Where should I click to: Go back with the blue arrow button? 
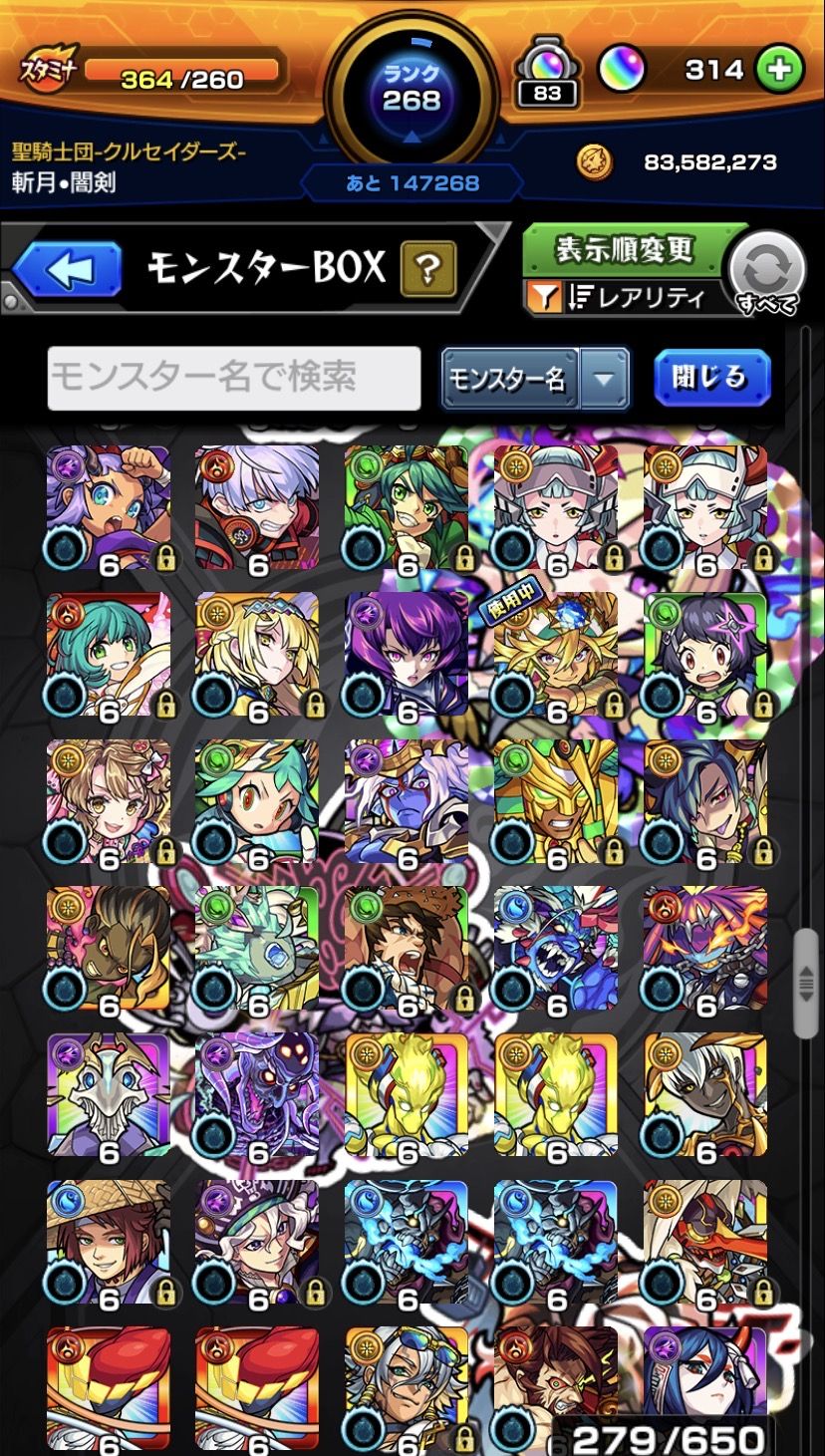pos(68,268)
